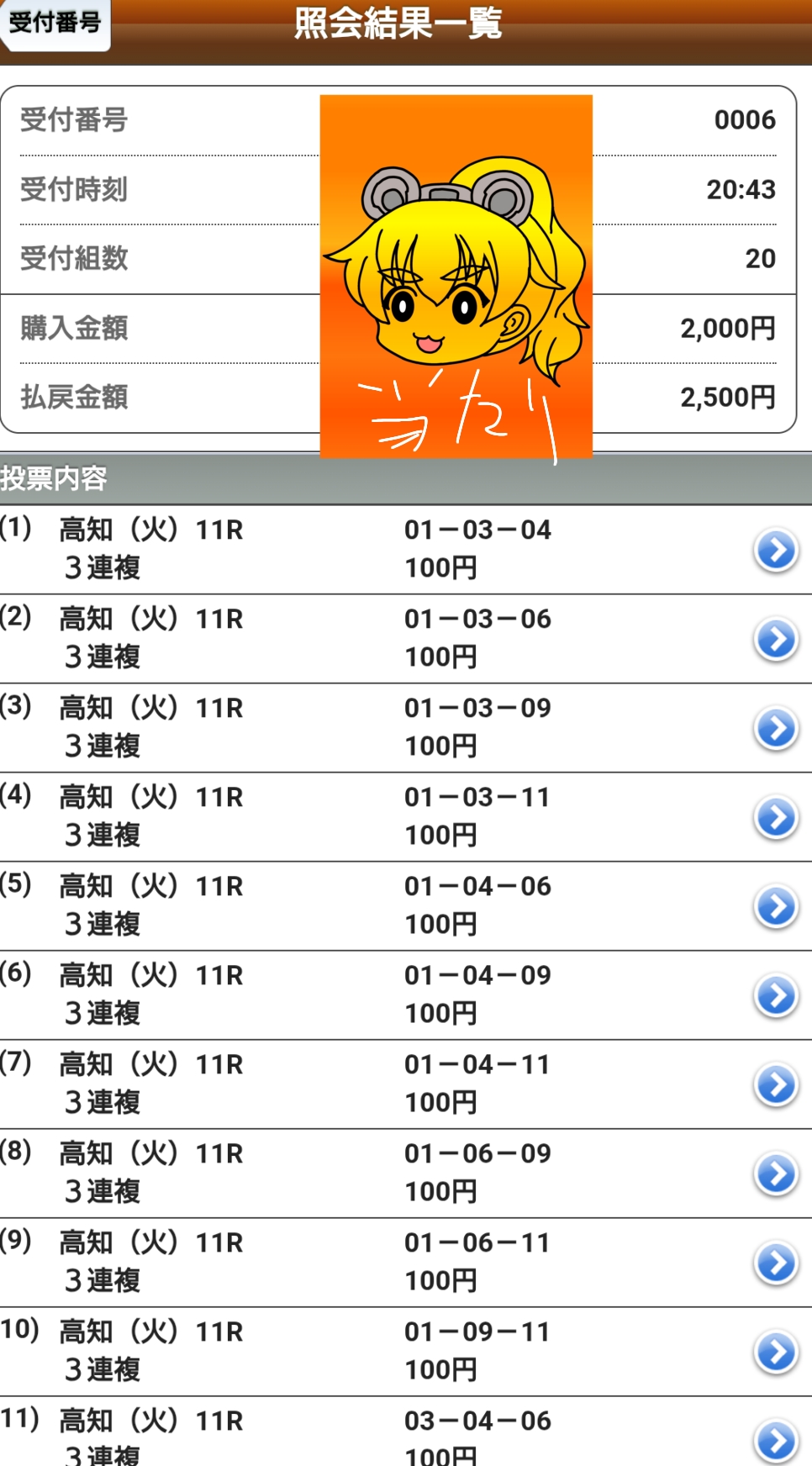View the 01-04-09 bet details

[x=776, y=996]
